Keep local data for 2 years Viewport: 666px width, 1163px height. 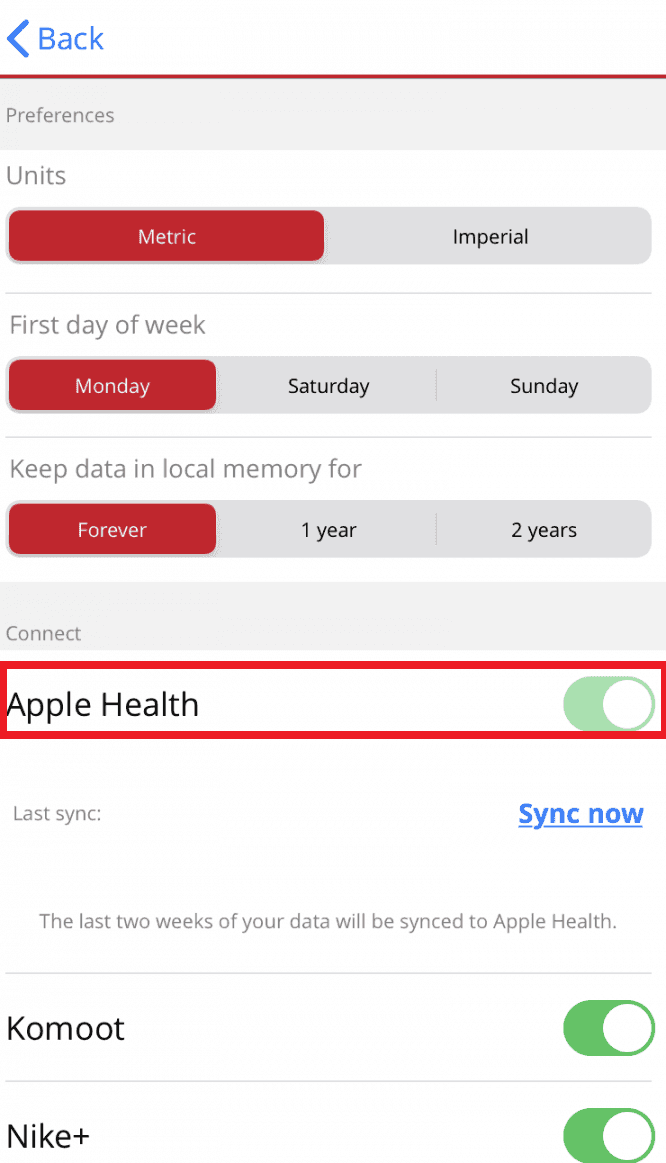pyautogui.click(x=543, y=530)
